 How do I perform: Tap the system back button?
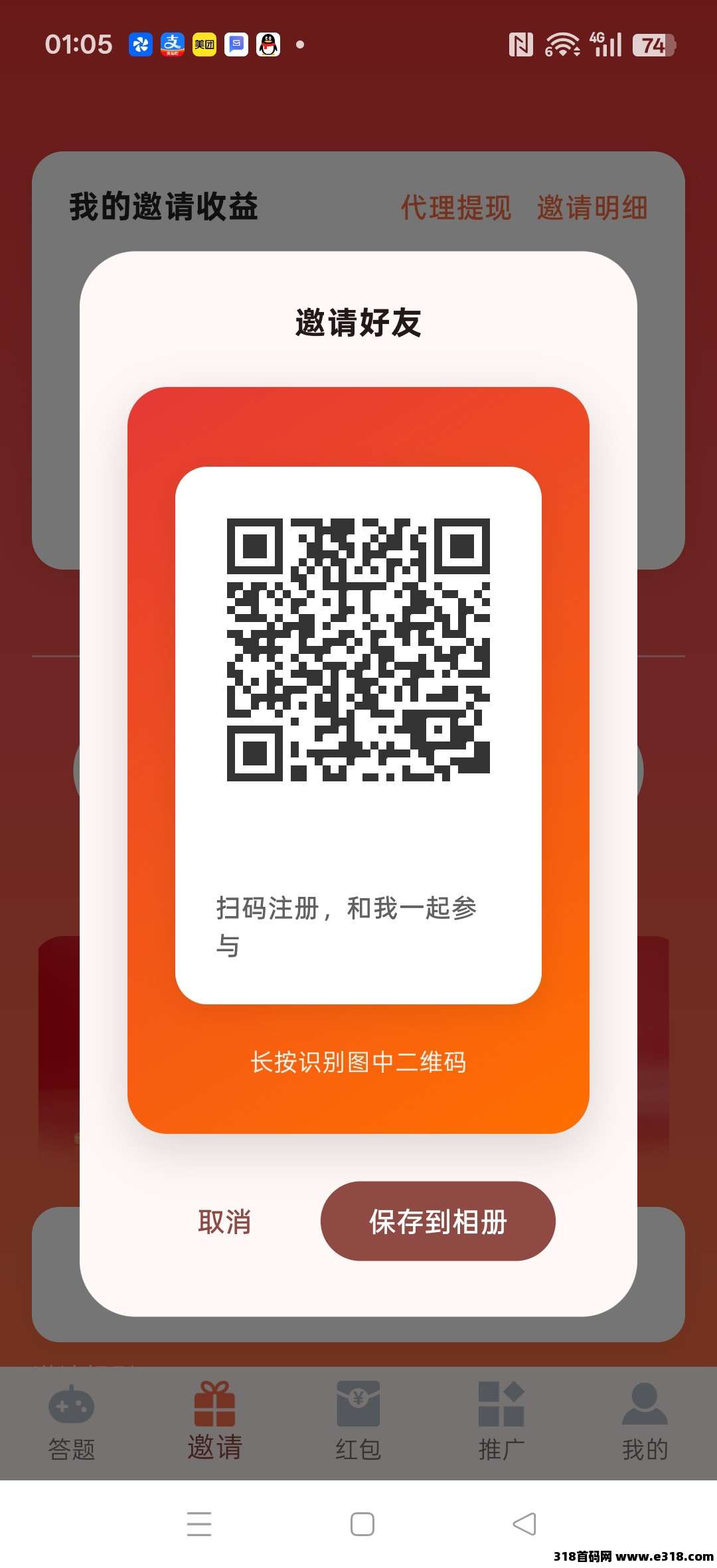coord(524,1524)
